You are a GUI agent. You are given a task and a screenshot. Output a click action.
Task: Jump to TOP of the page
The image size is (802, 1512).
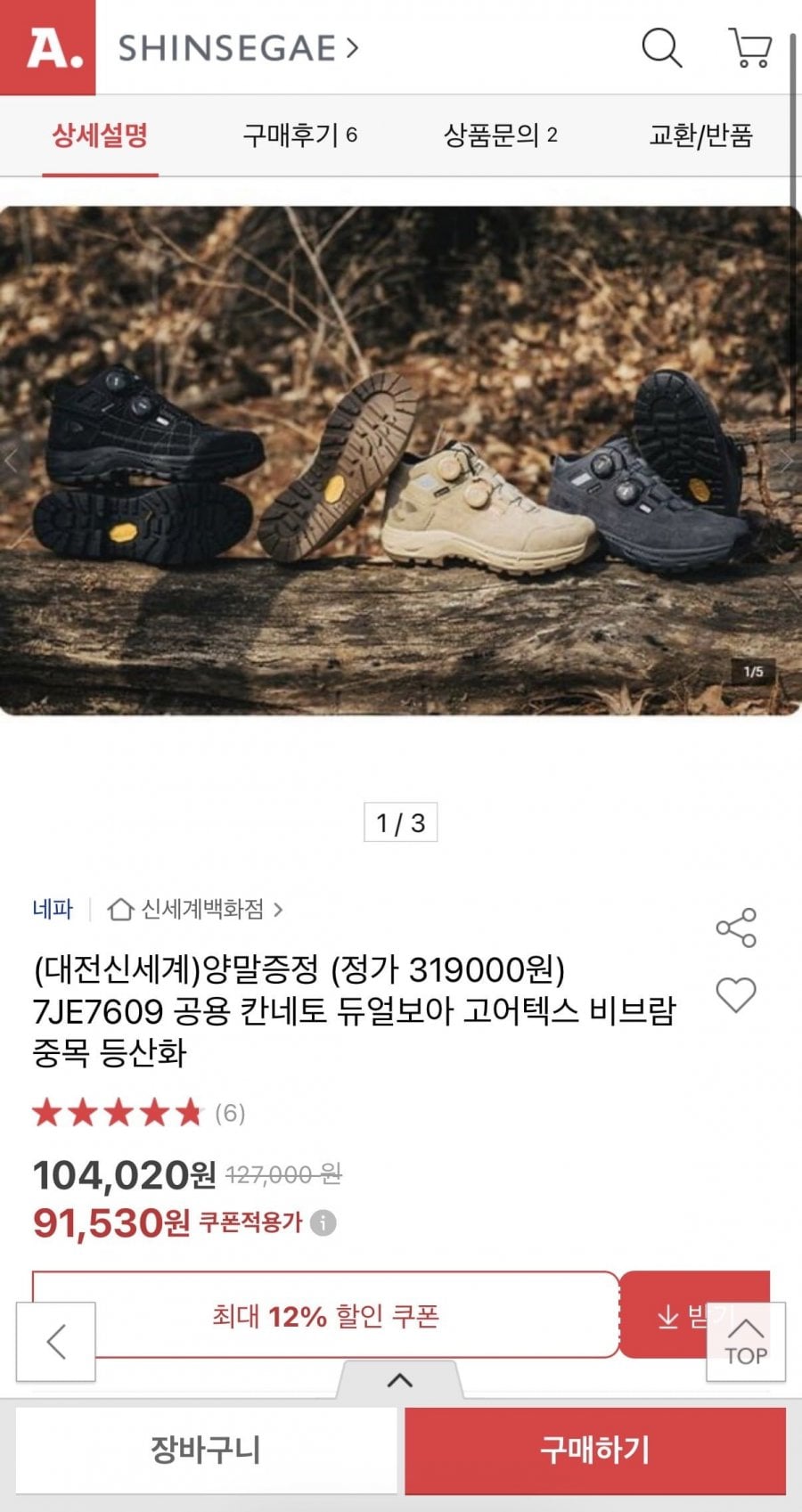(746, 1342)
